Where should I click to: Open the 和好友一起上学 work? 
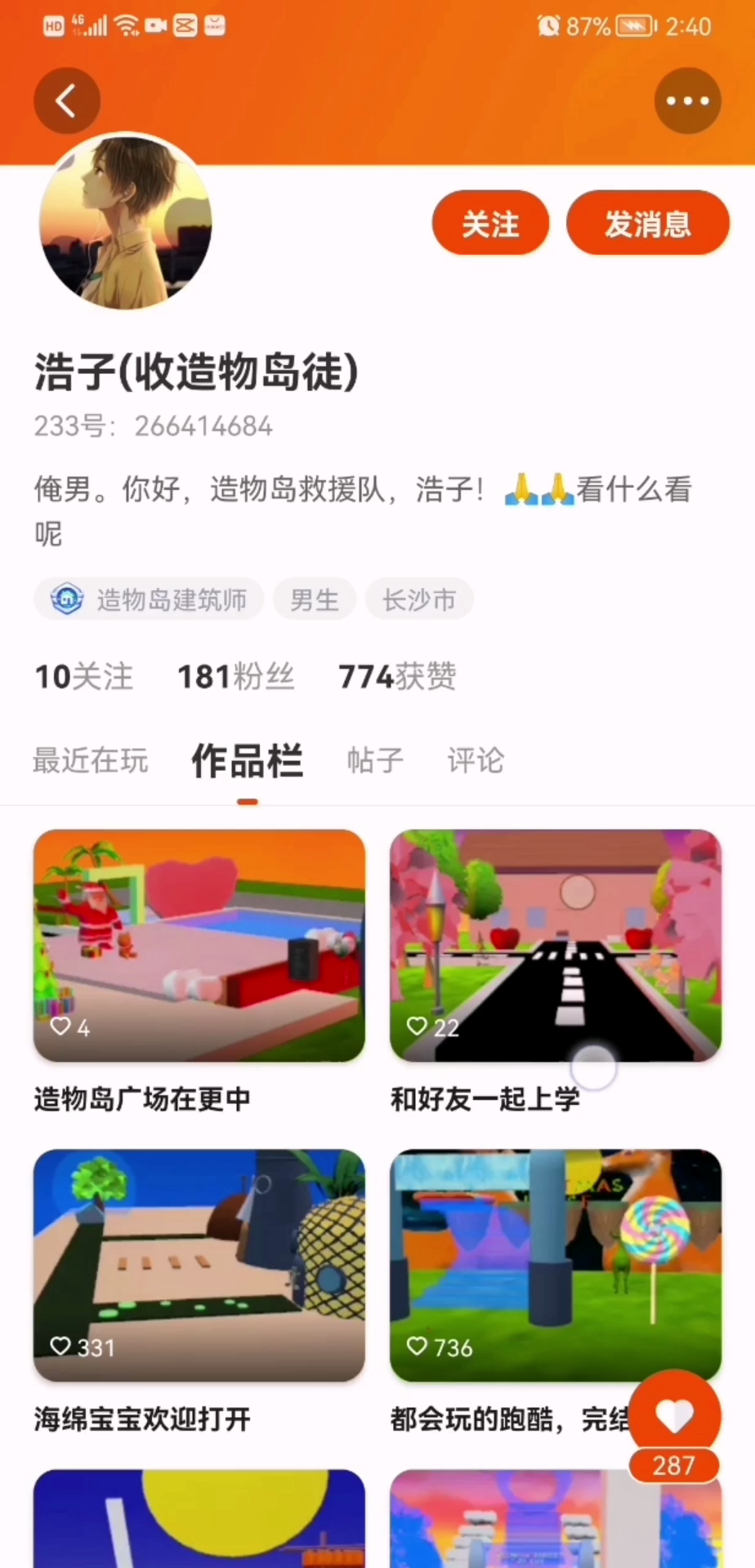point(556,946)
